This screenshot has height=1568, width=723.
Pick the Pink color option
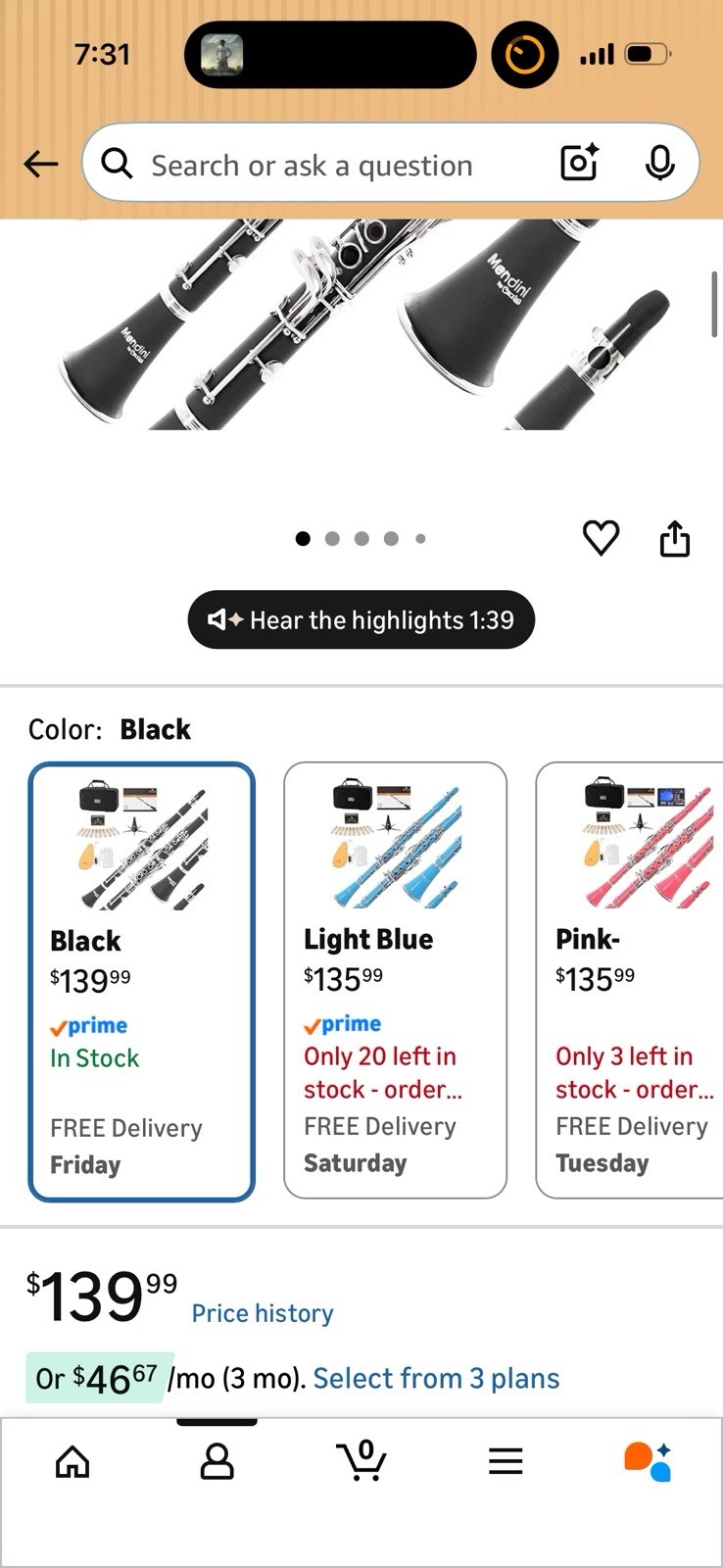tap(630, 980)
